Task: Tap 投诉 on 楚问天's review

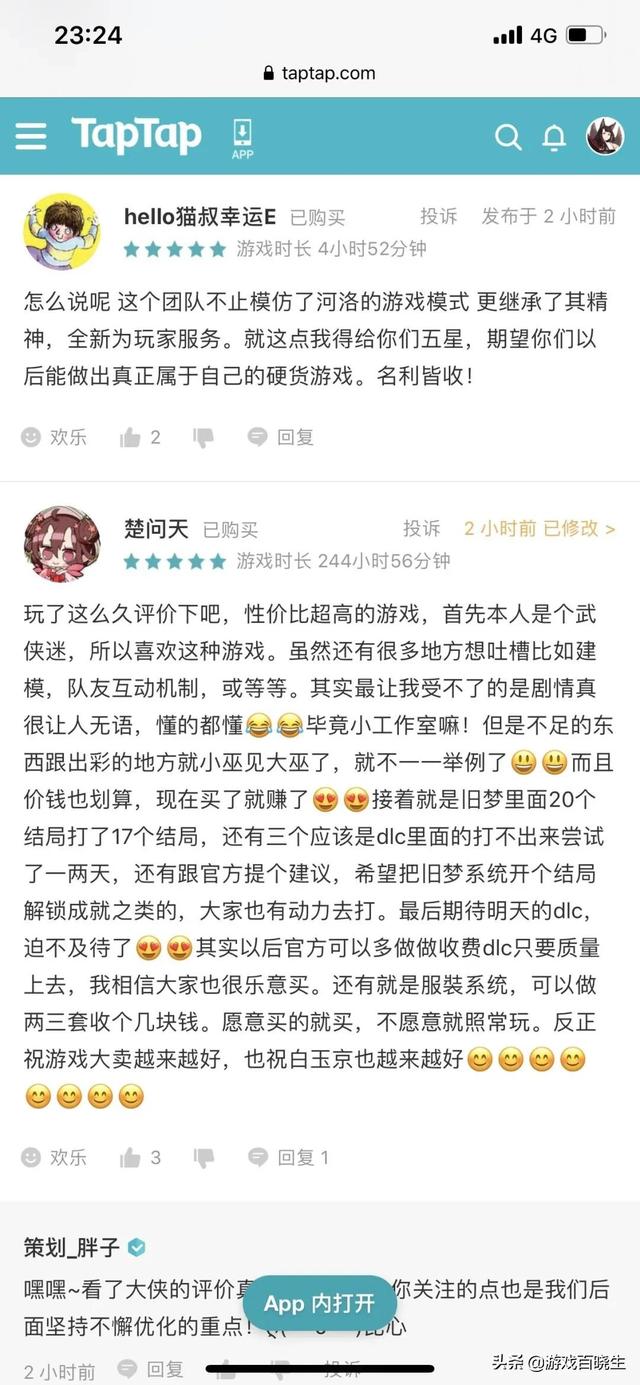Action: [422, 528]
